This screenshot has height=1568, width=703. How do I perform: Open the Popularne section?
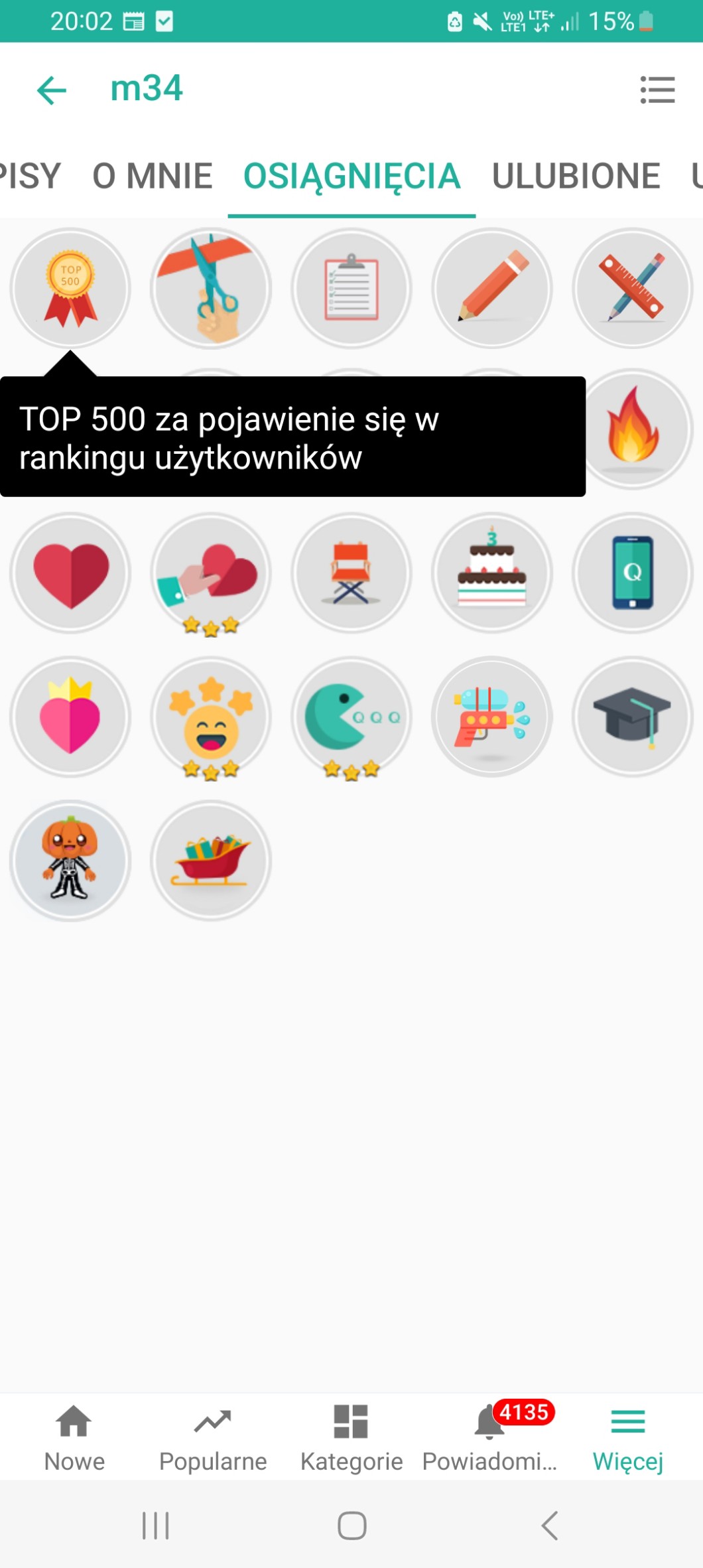(x=213, y=1437)
